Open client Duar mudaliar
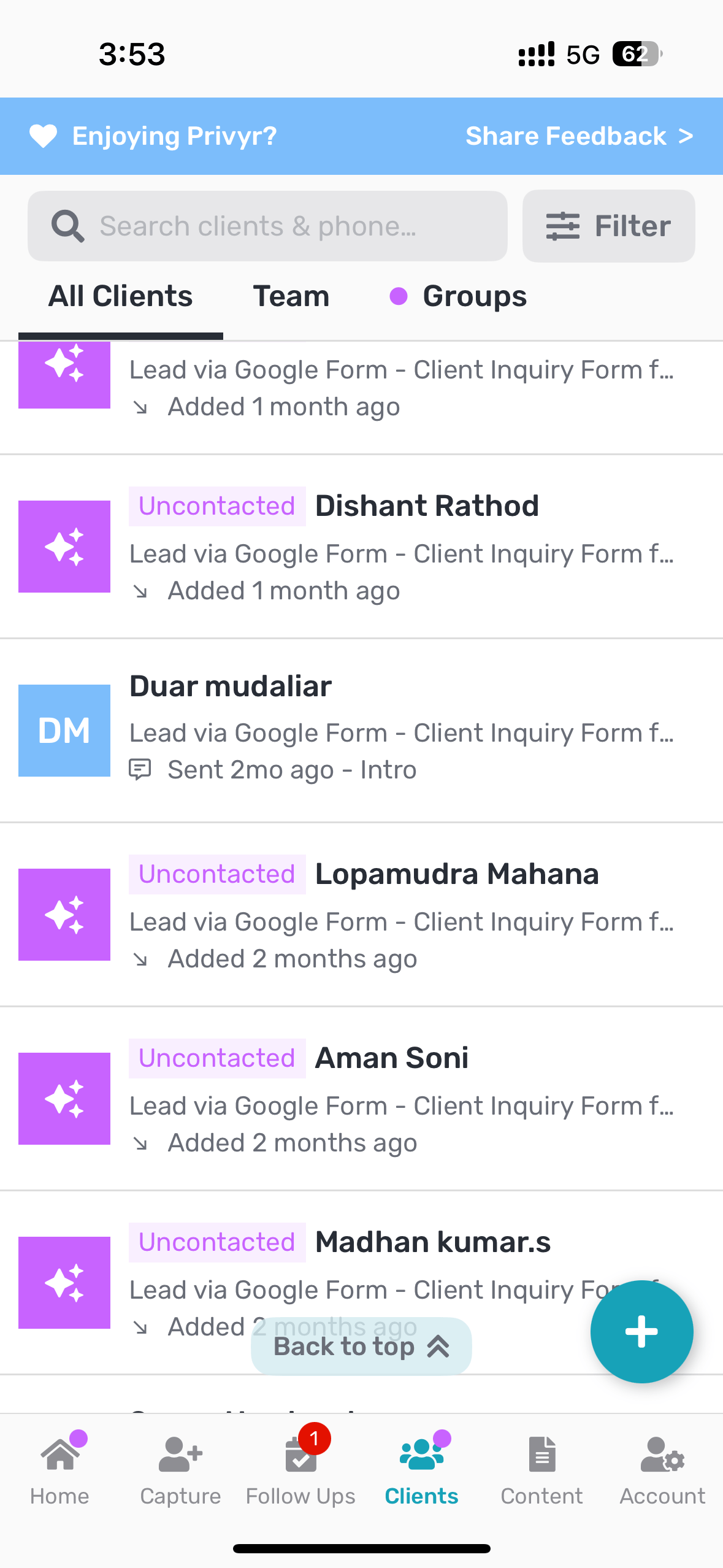This screenshot has height=1568, width=723. [x=362, y=731]
